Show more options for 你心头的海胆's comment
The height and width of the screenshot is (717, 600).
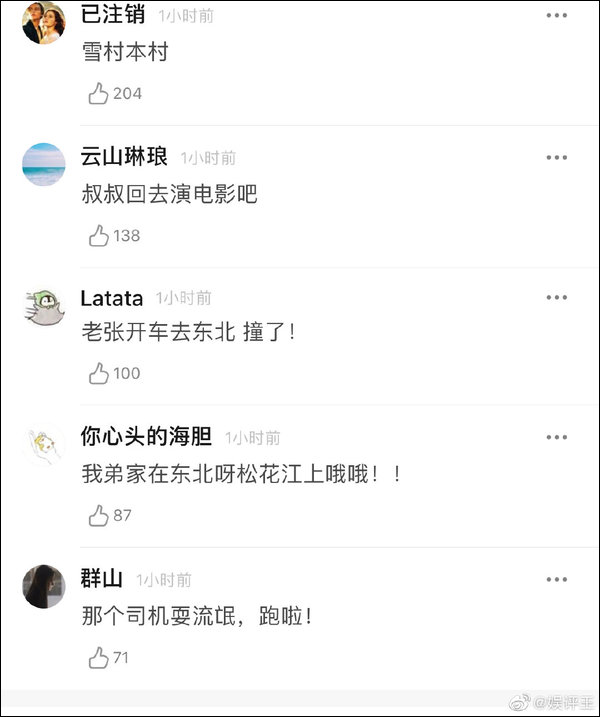[x=557, y=438]
